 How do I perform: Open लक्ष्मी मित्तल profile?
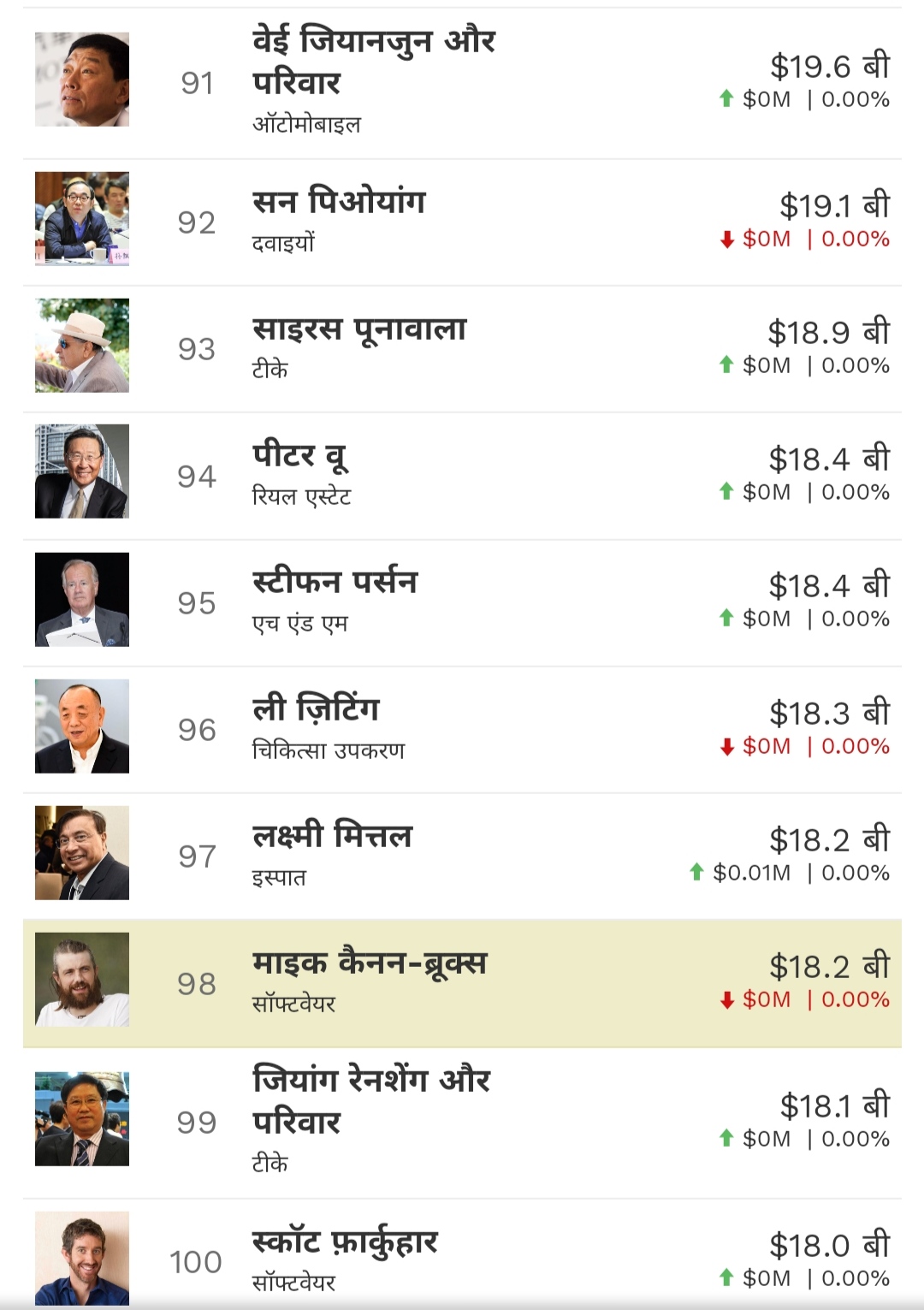(x=332, y=837)
